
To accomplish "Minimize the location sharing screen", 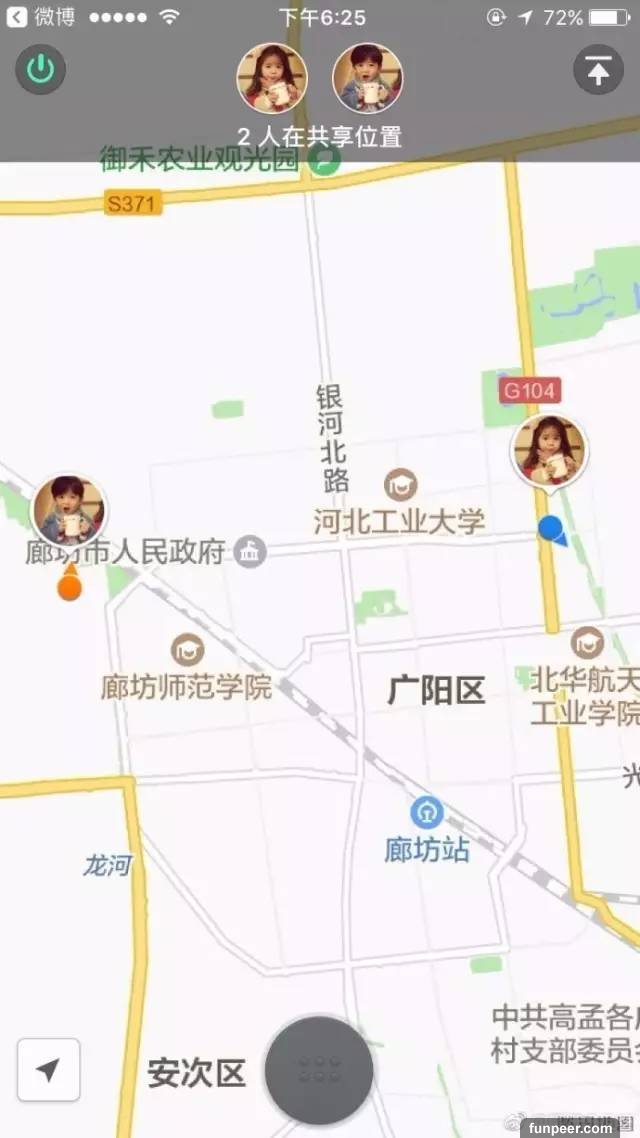I will point(598,70).
